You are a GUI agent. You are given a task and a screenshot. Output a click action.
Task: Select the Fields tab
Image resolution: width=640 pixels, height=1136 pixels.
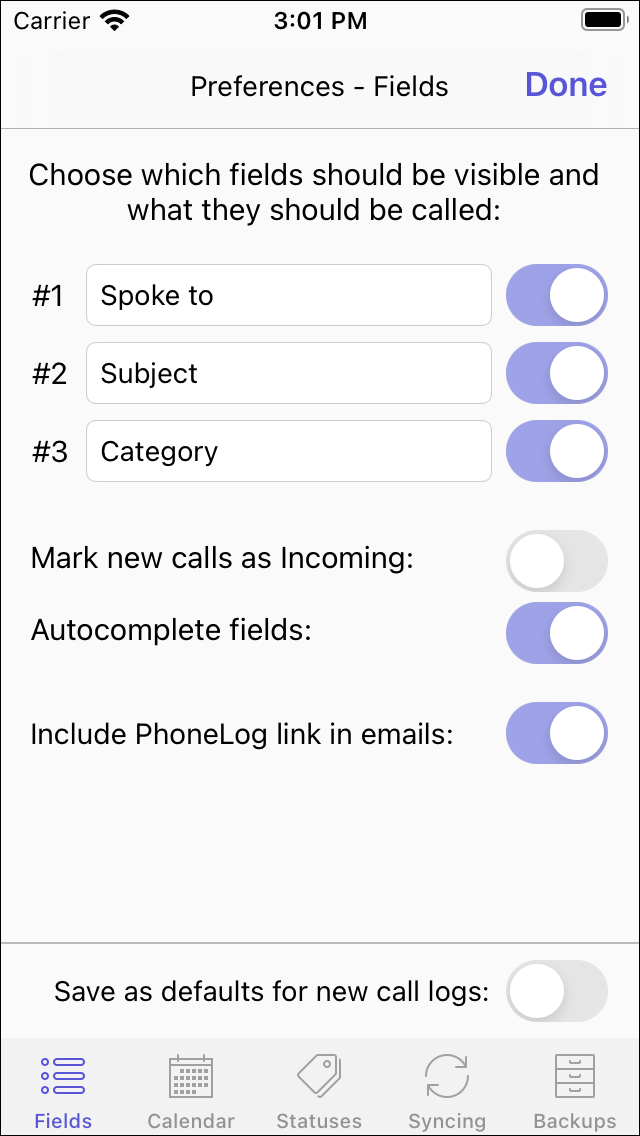(x=63, y=1091)
